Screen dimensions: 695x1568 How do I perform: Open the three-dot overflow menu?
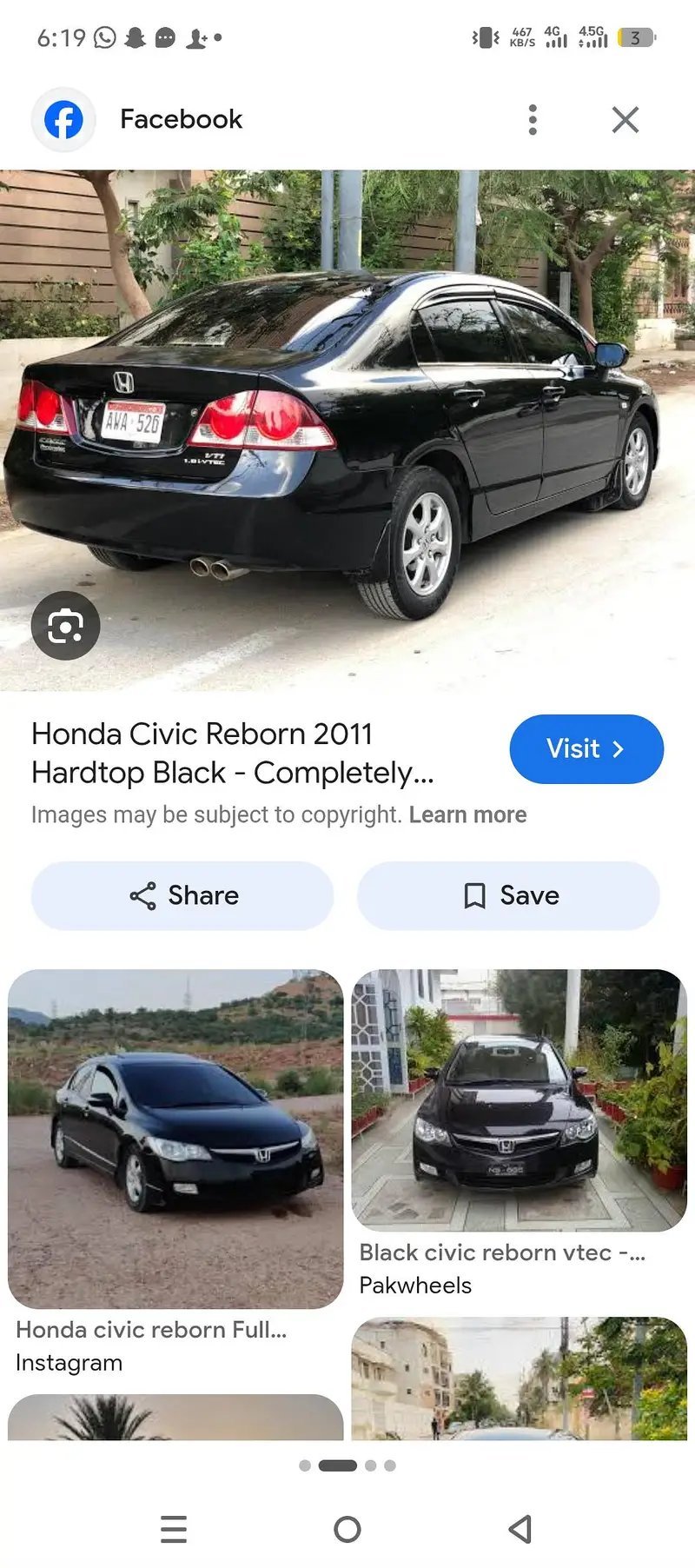tap(533, 120)
